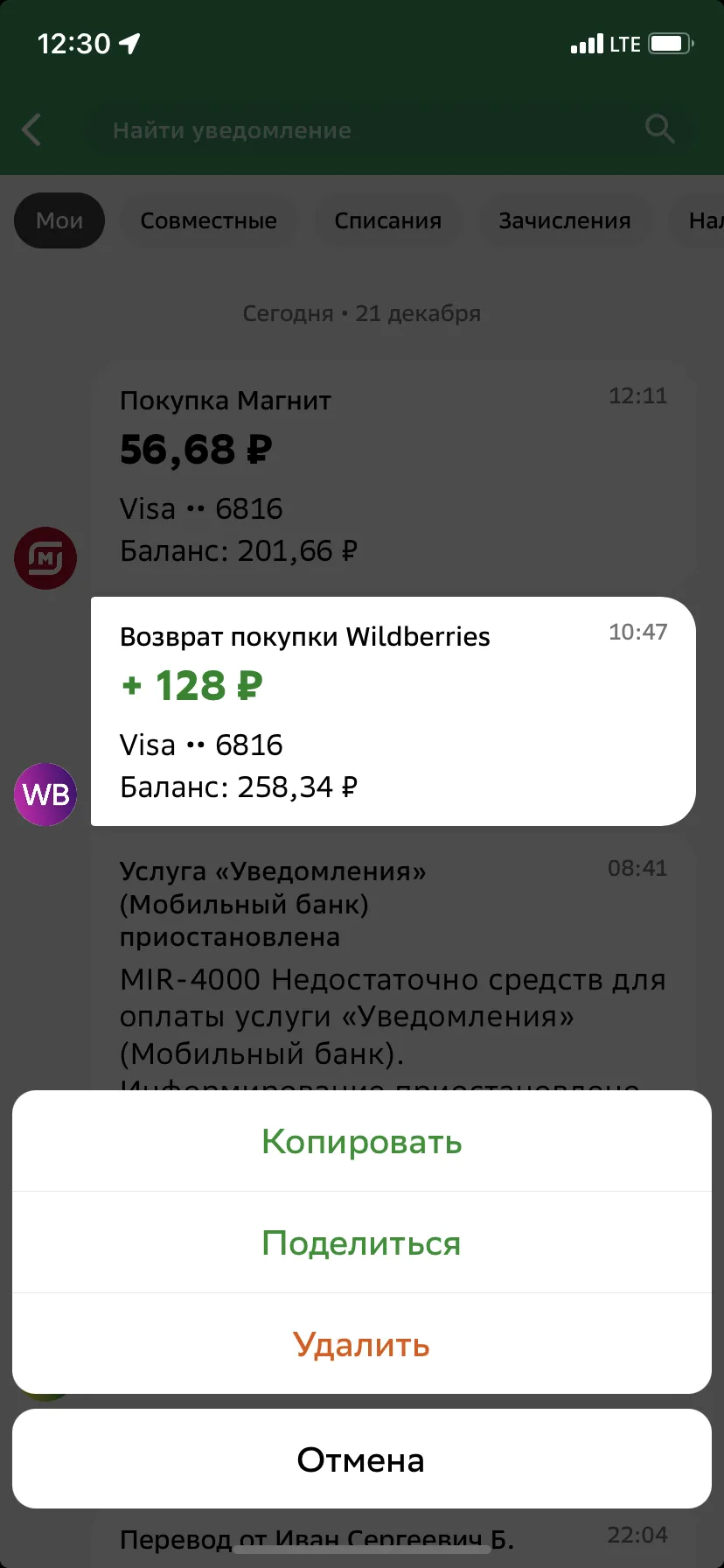Select Удалить to delete the notification

click(x=361, y=1344)
